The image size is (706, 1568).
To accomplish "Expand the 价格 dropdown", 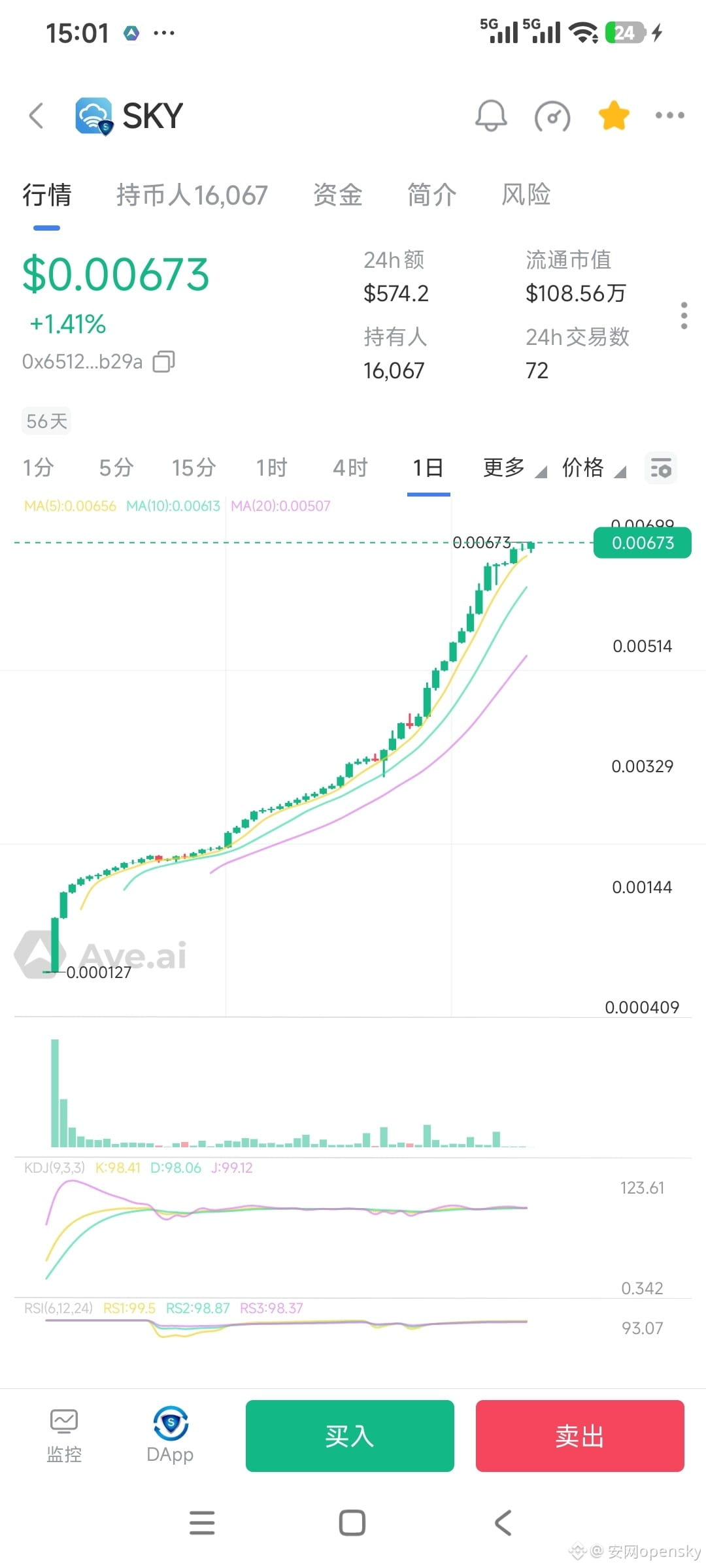I will pyautogui.click(x=594, y=468).
